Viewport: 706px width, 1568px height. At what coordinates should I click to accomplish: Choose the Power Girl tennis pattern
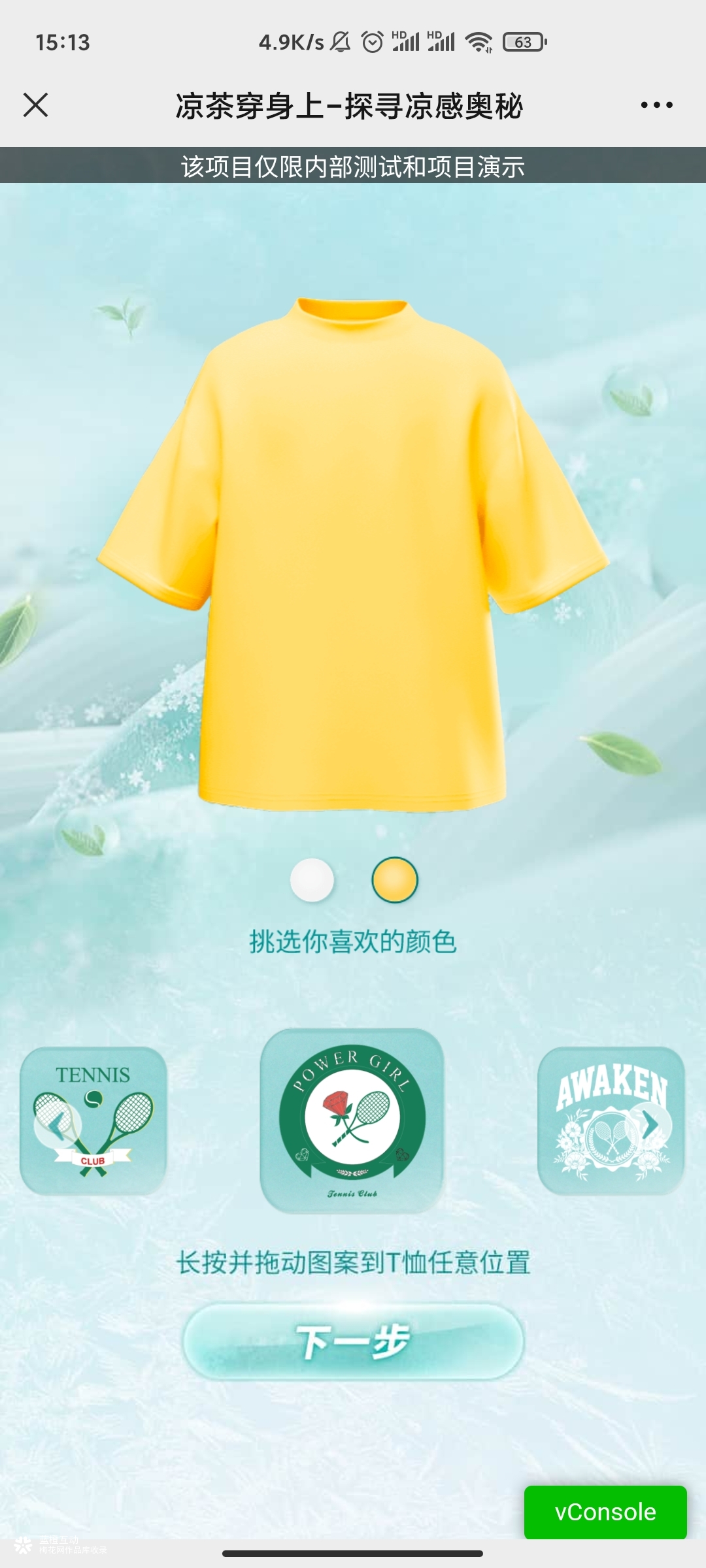click(x=352, y=1120)
